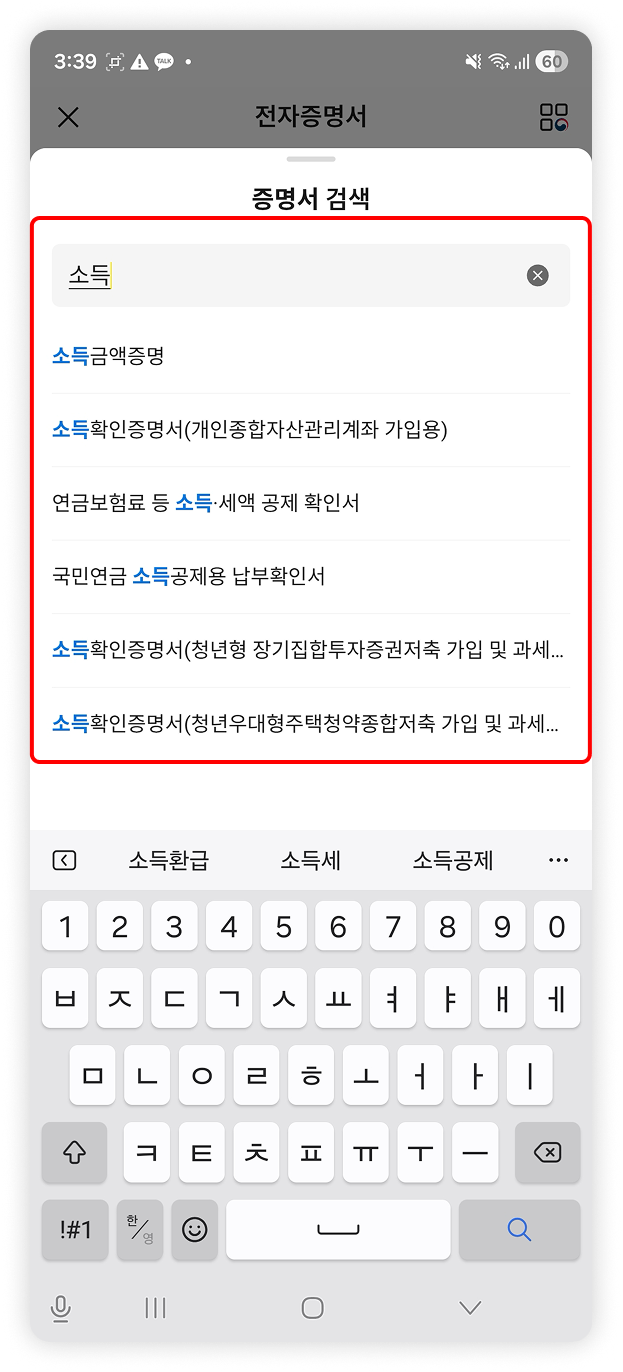Expand more keyboard suggestions
This screenshot has width=623, height=1372.
click(558, 860)
